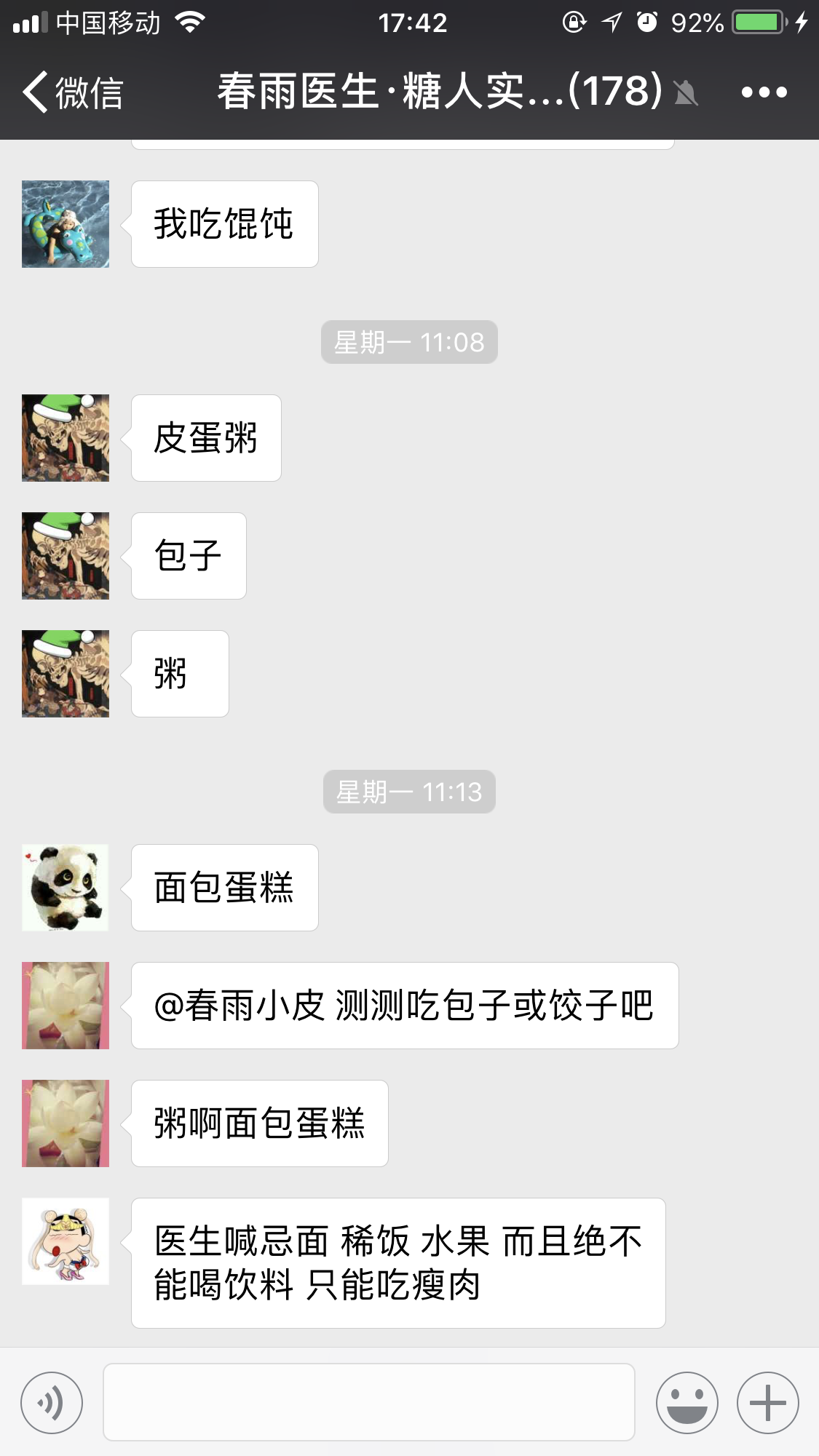Expand the Monday 11:08 timestamp divider

click(x=409, y=341)
